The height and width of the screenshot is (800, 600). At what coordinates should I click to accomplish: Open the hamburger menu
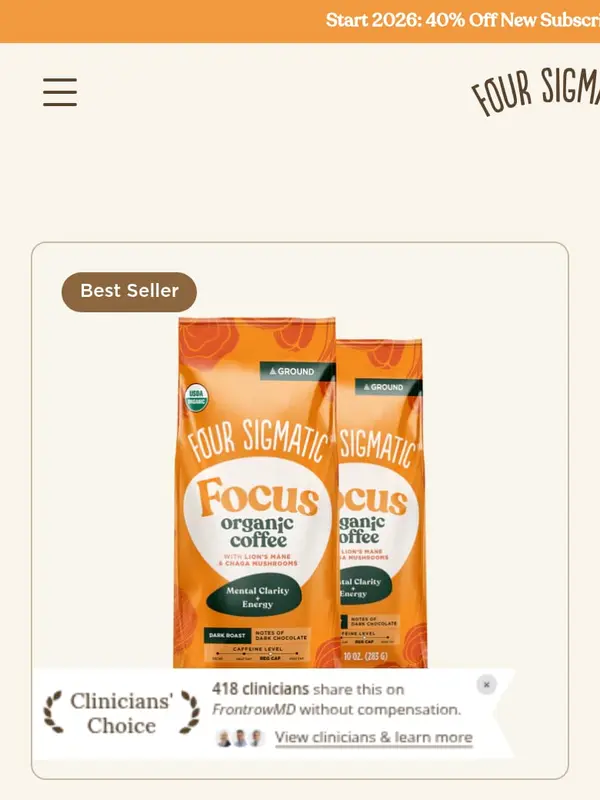click(60, 92)
